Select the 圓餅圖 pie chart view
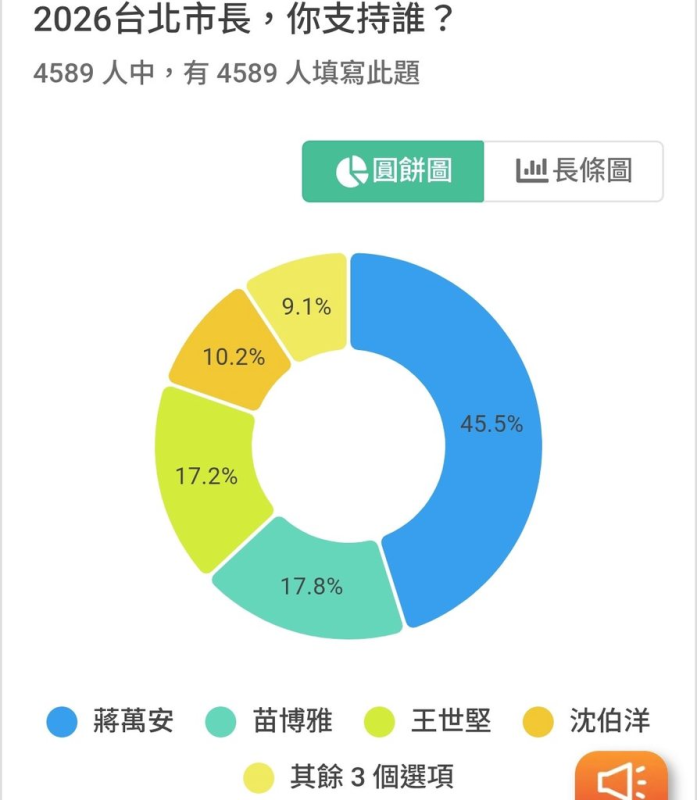The width and height of the screenshot is (697, 800). [394, 171]
